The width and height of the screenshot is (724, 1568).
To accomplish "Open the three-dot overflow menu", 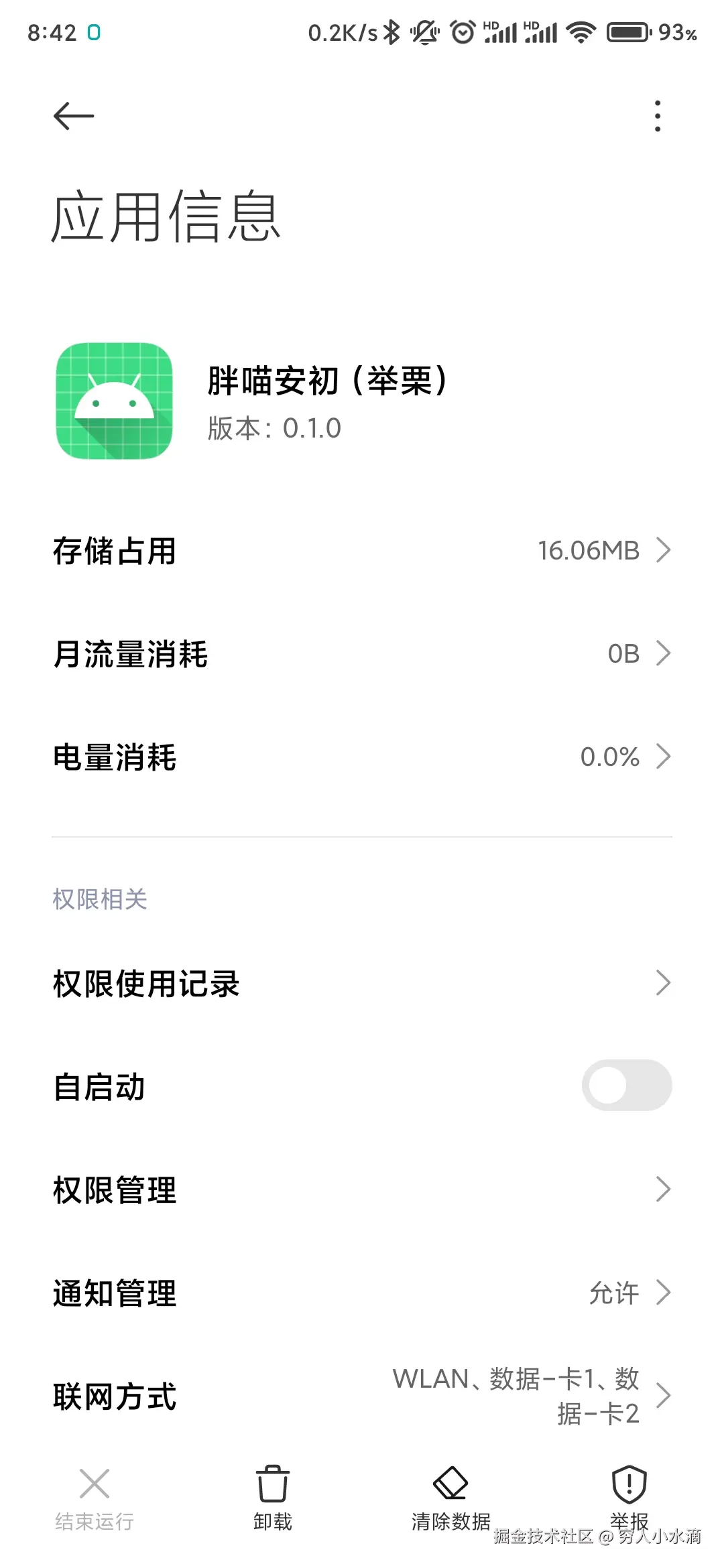I will tap(658, 116).
